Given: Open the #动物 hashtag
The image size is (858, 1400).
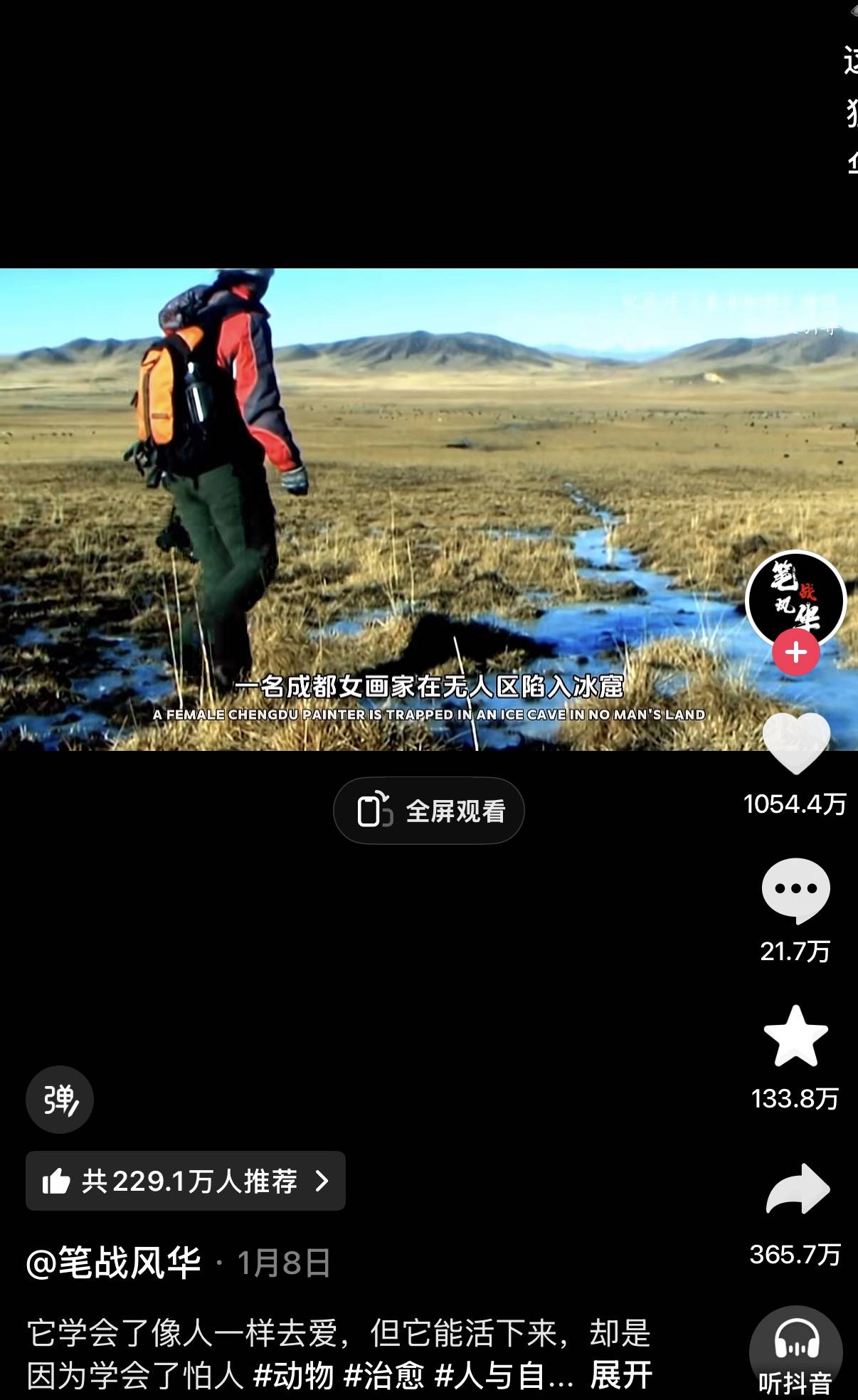Looking at the screenshot, I should pyautogui.click(x=293, y=1375).
